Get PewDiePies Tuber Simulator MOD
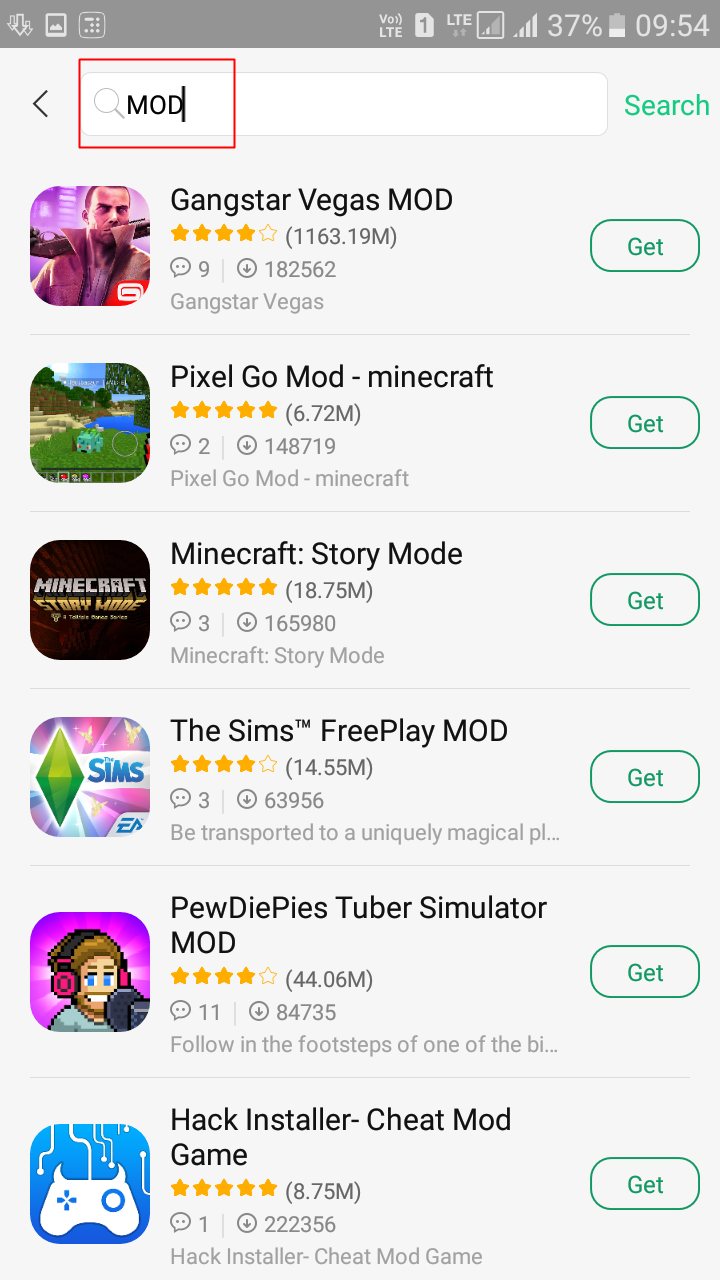Screen dimensions: 720x1280 645,972
